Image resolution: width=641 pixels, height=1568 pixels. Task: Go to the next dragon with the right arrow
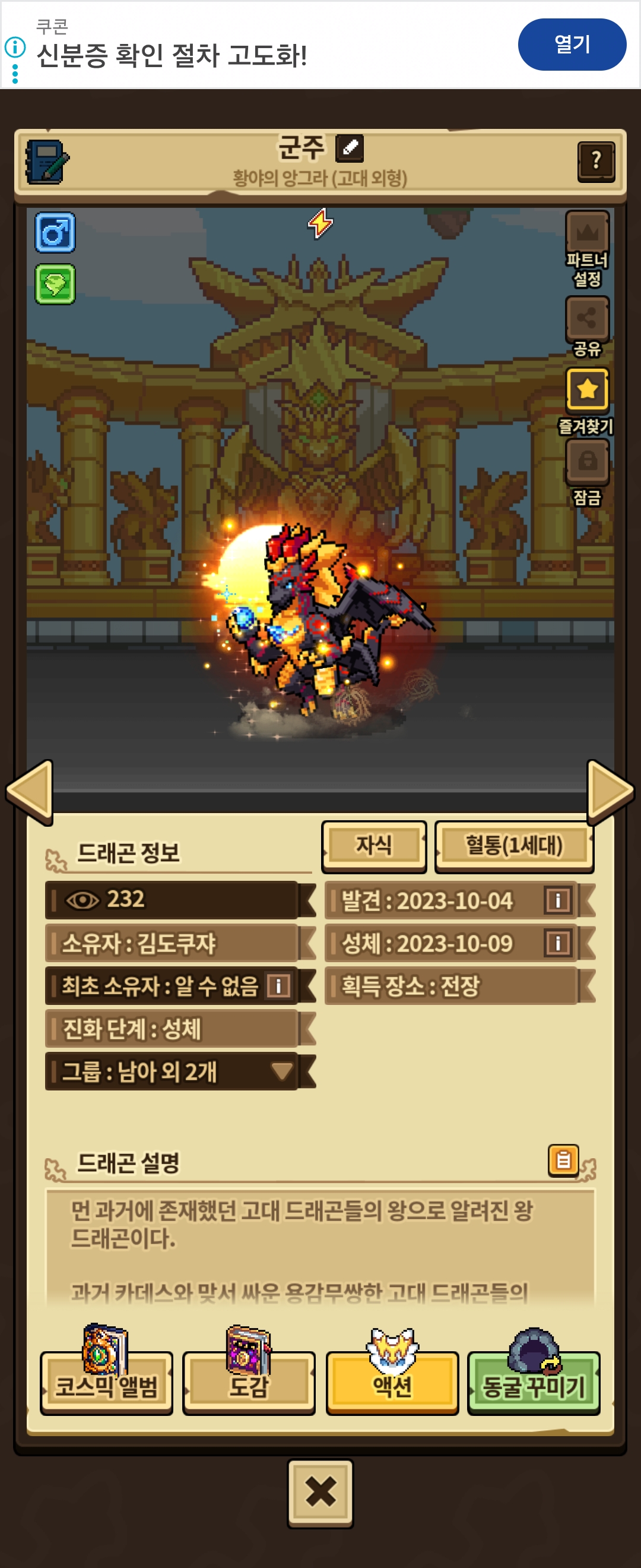pyautogui.click(x=611, y=792)
